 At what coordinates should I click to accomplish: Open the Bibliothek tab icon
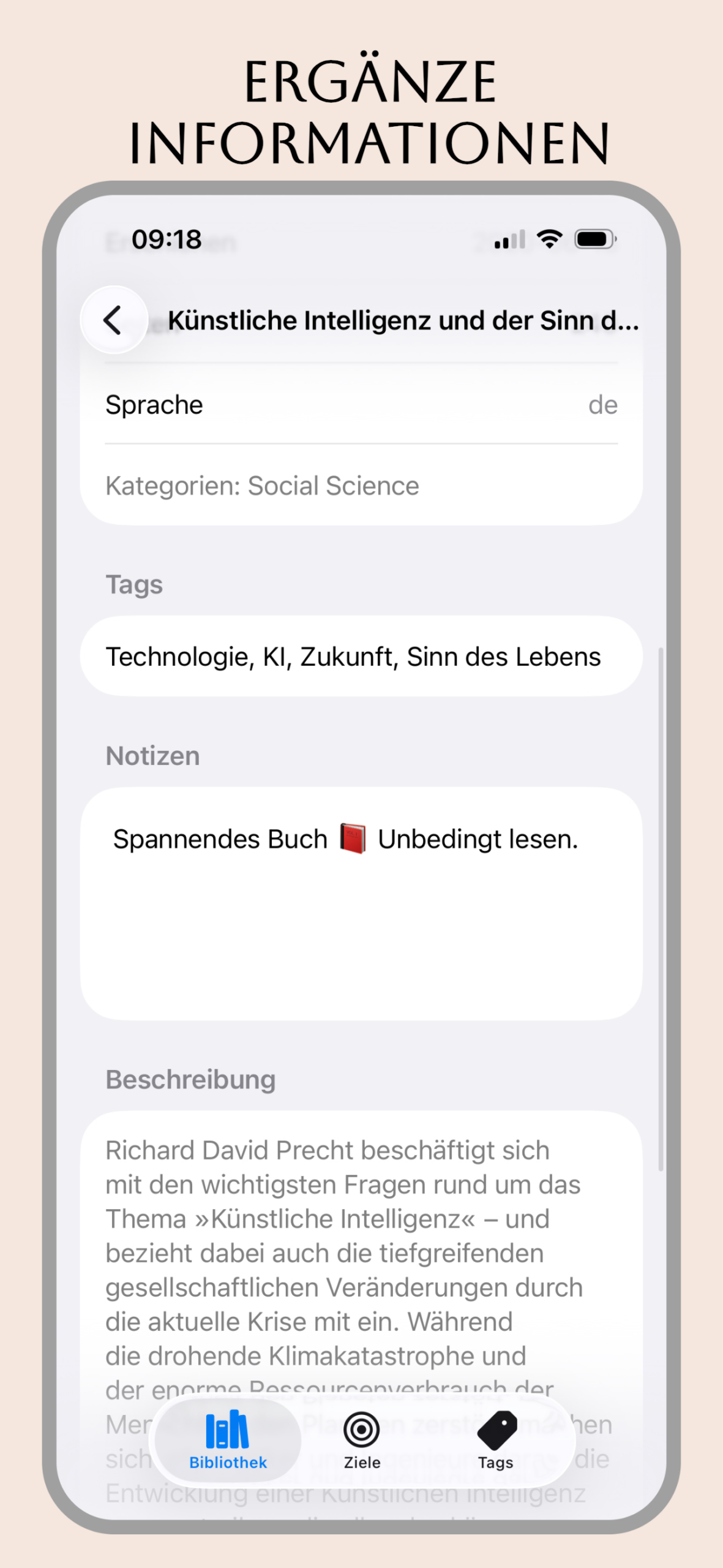pos(227,1427)
